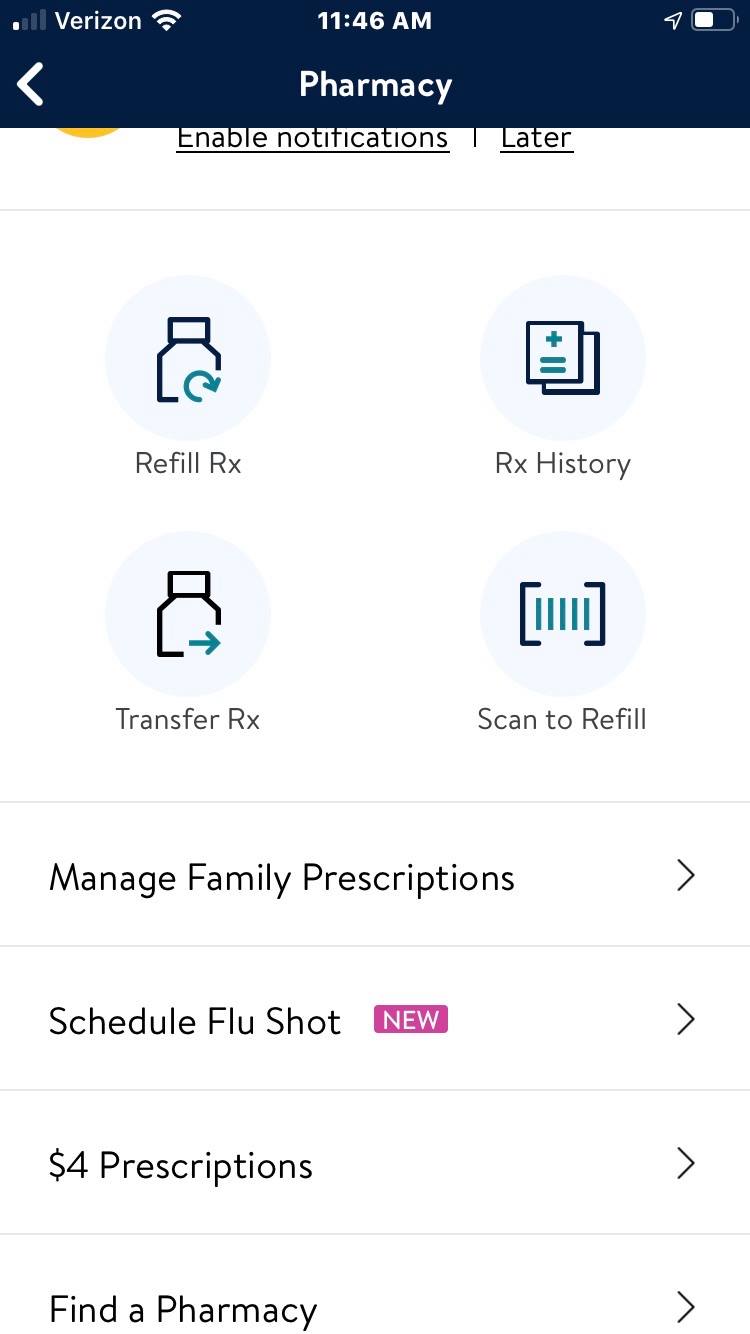Open Find a Pharmacy
Screen dimensions: 750x1334
click(x=374, y=1306)
